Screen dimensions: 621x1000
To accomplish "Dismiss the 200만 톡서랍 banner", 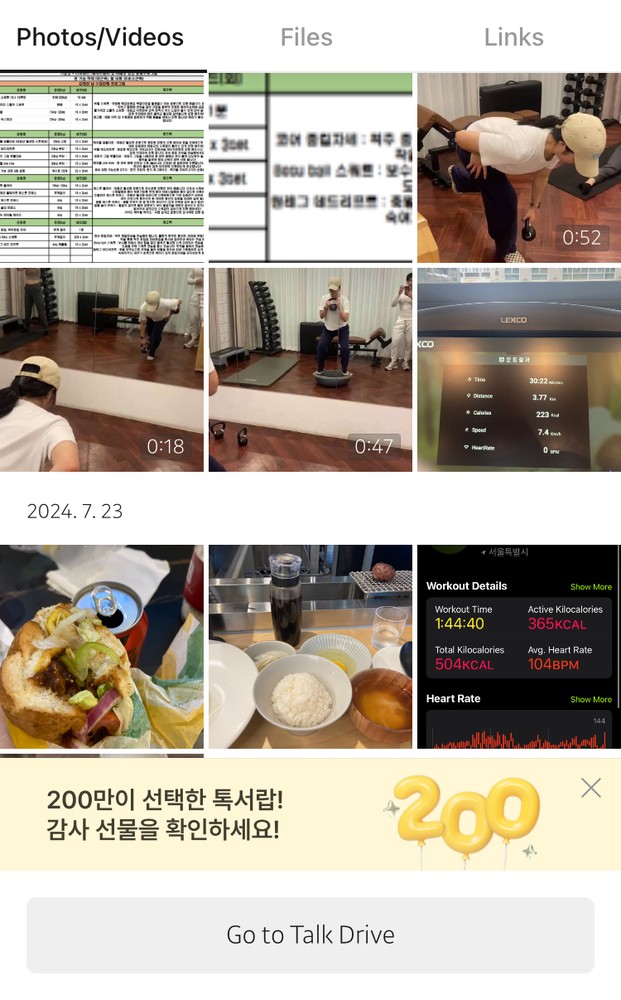I will 591,788.
